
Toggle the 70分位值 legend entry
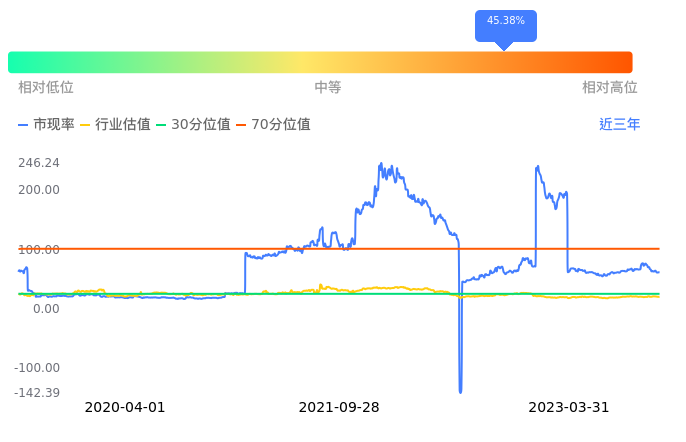click(x=272, y=125)
